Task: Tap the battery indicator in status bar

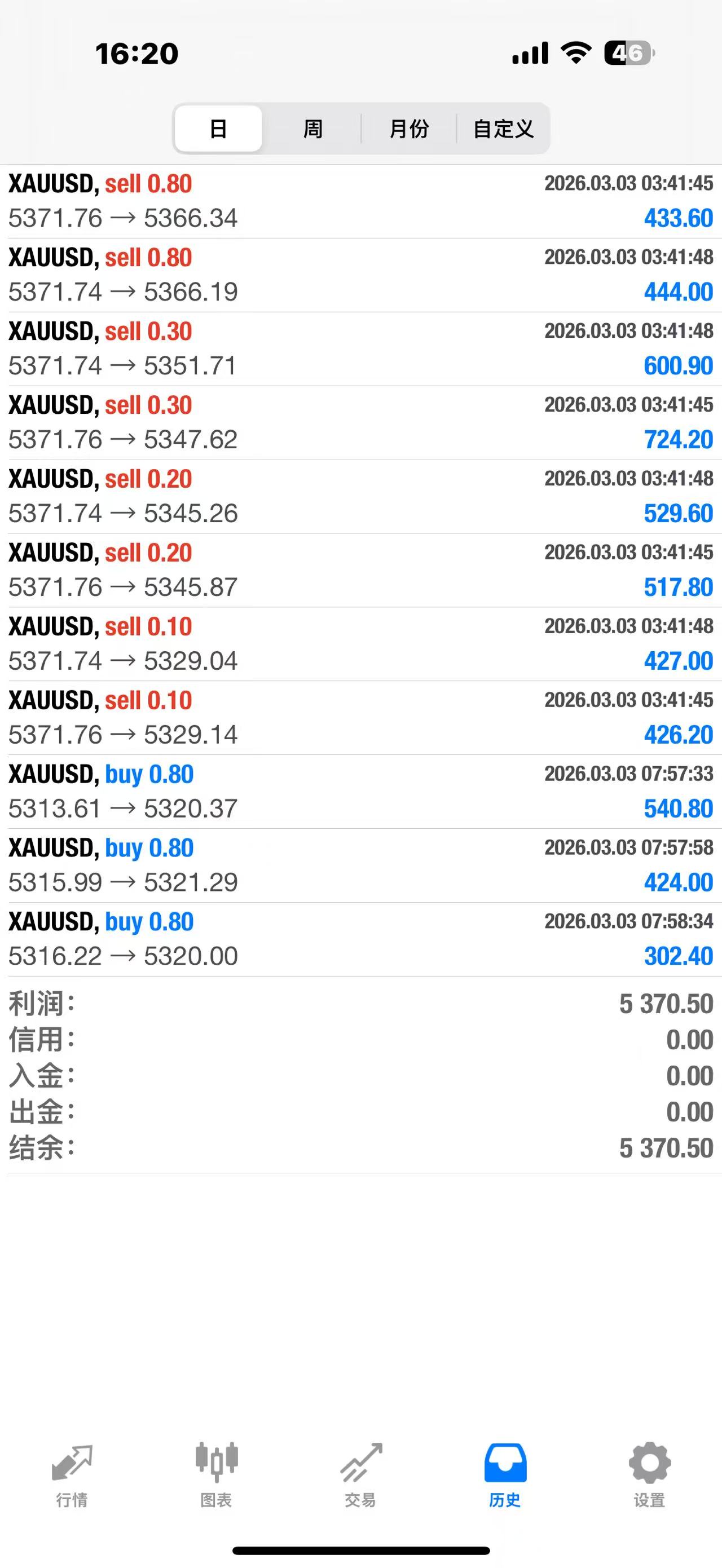Action: tap(628, 54)
